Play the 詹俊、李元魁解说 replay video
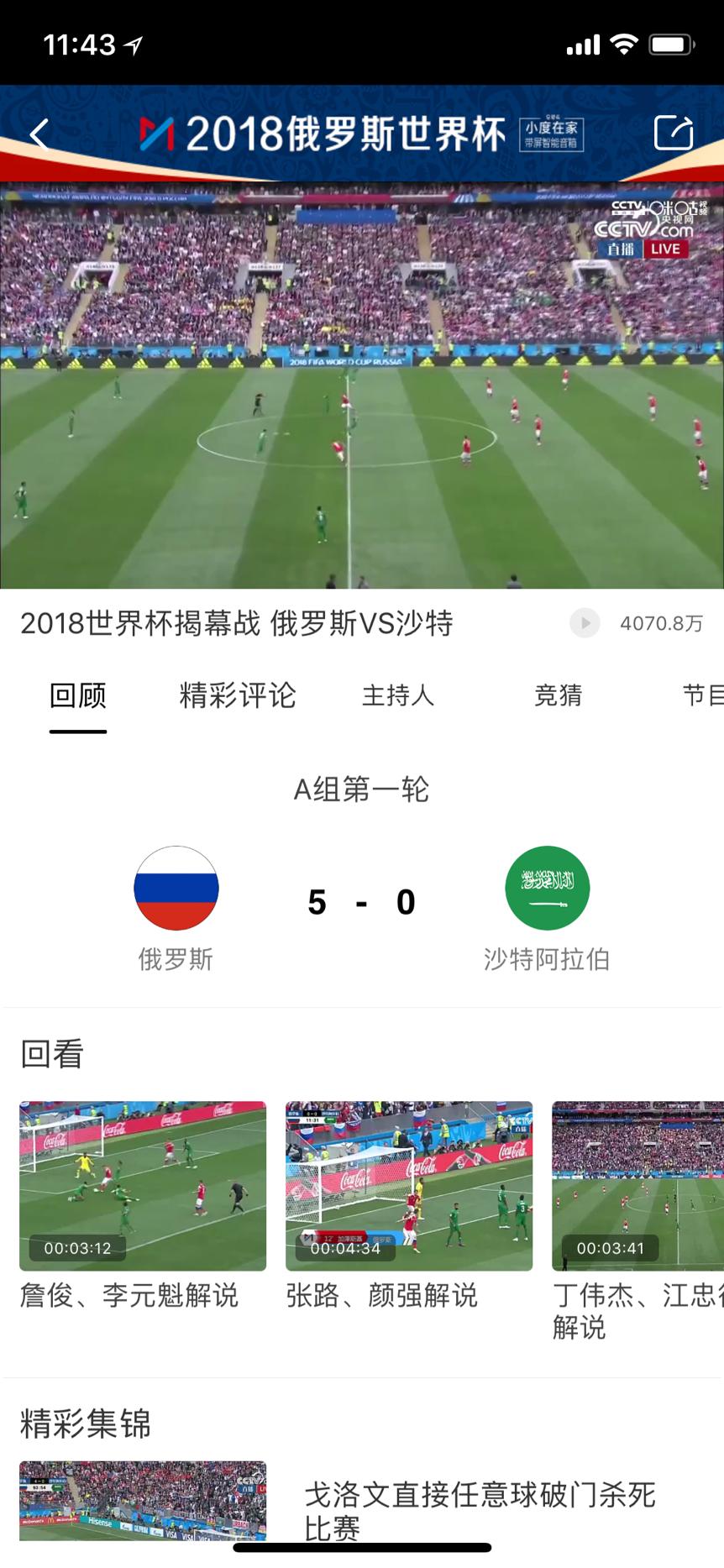 (142, 1185)
